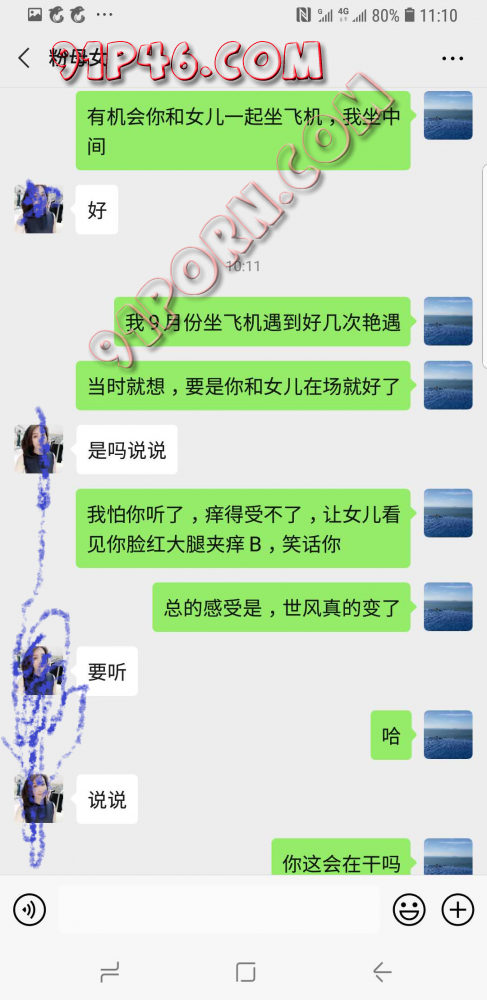487x1000 pixels.
Task: Open the system recent apps view
Action: tap(110, 972)
